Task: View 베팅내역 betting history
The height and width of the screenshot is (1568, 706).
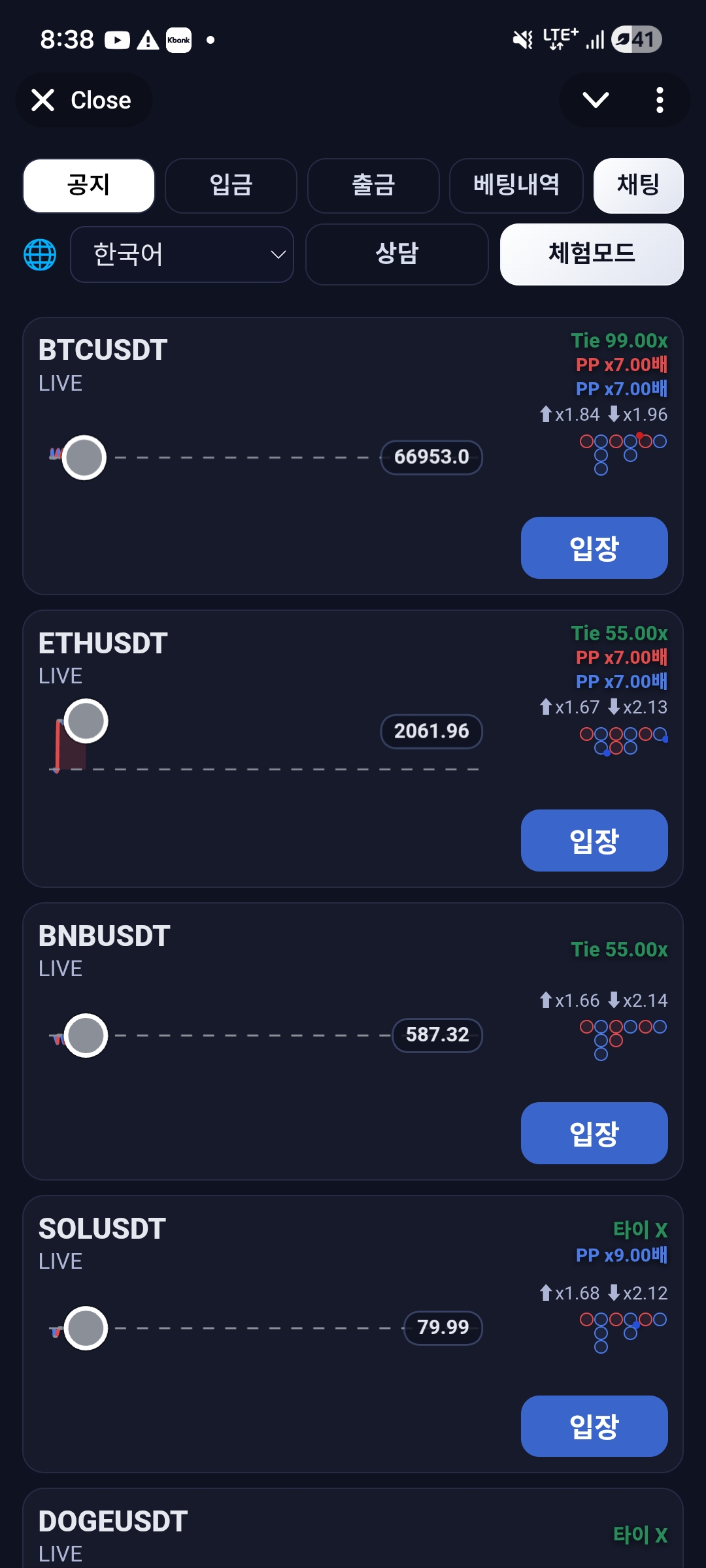Action: pos(516,186)
